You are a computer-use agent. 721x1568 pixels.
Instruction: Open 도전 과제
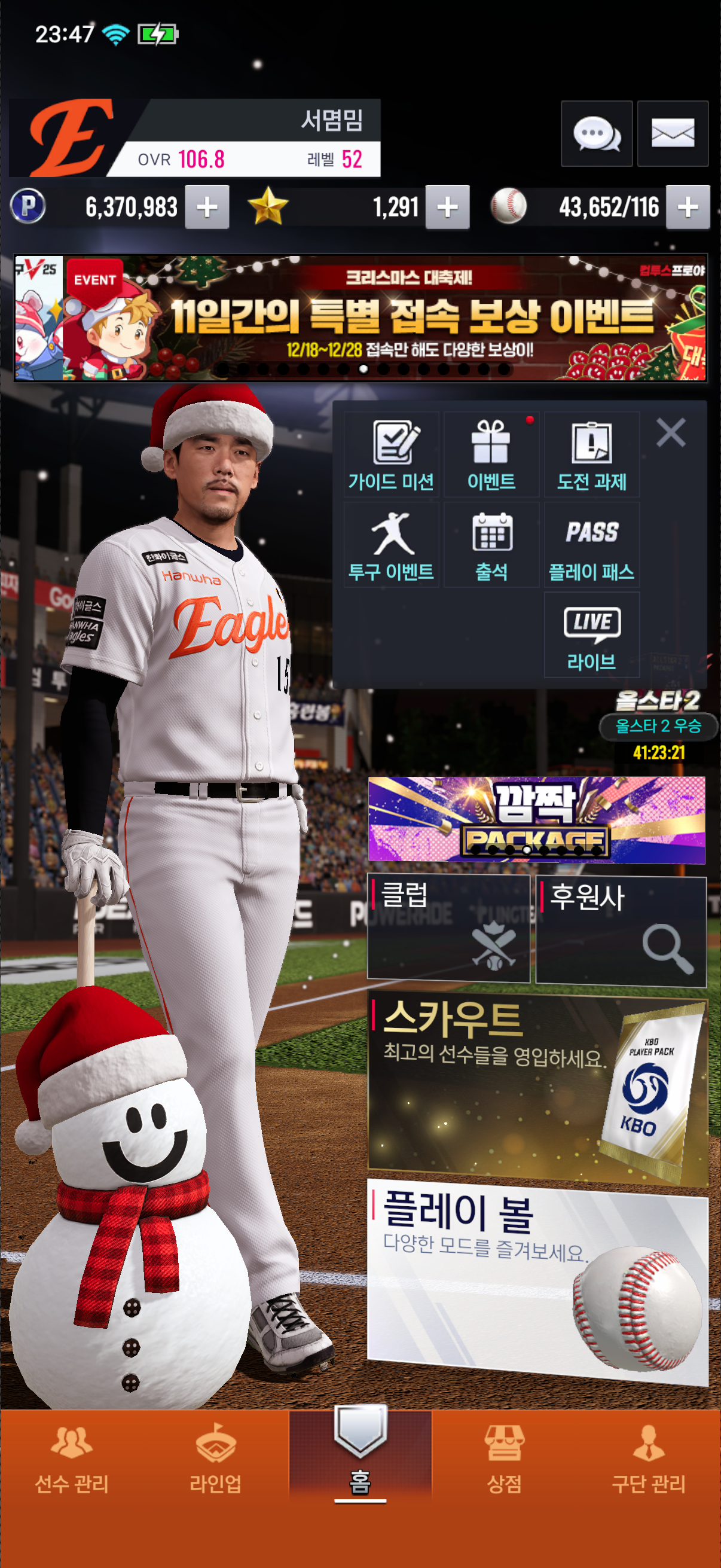click(591, 454)
